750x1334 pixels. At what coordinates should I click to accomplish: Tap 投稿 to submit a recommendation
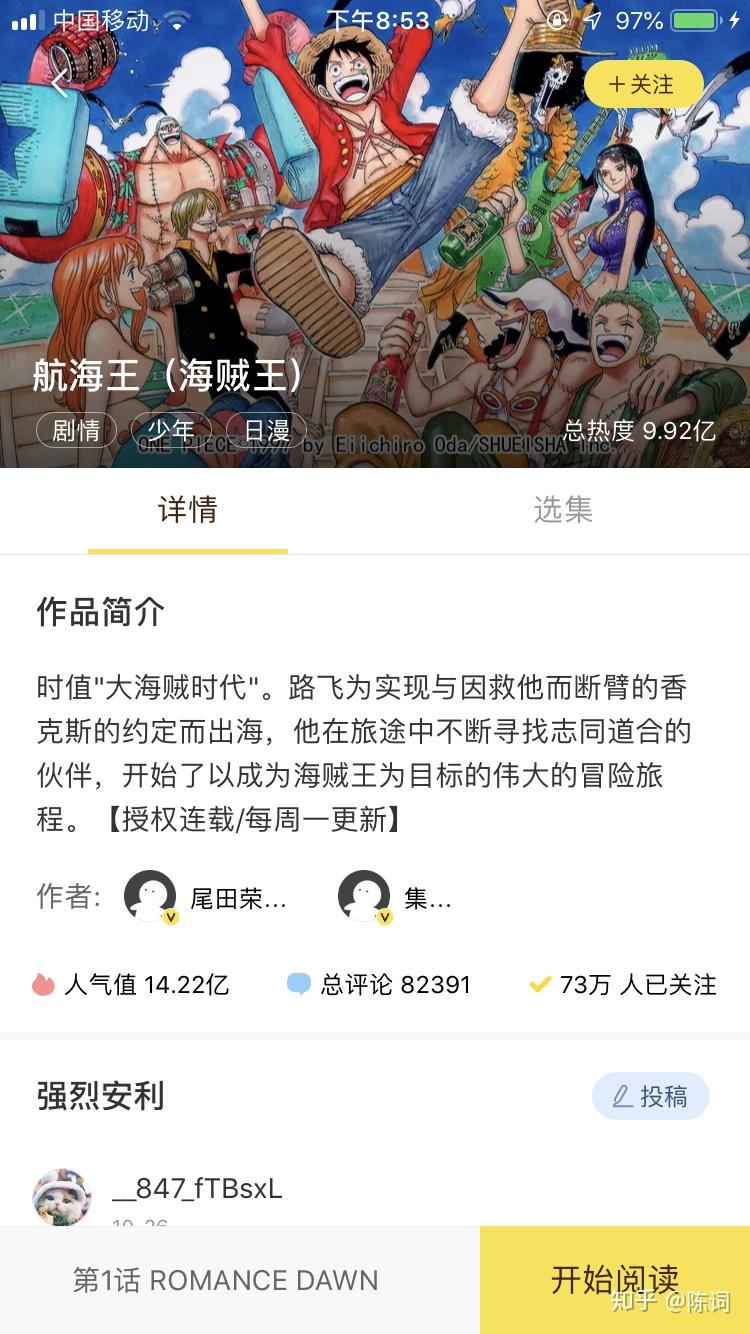pyautogui.click(x=650, y=1096)
